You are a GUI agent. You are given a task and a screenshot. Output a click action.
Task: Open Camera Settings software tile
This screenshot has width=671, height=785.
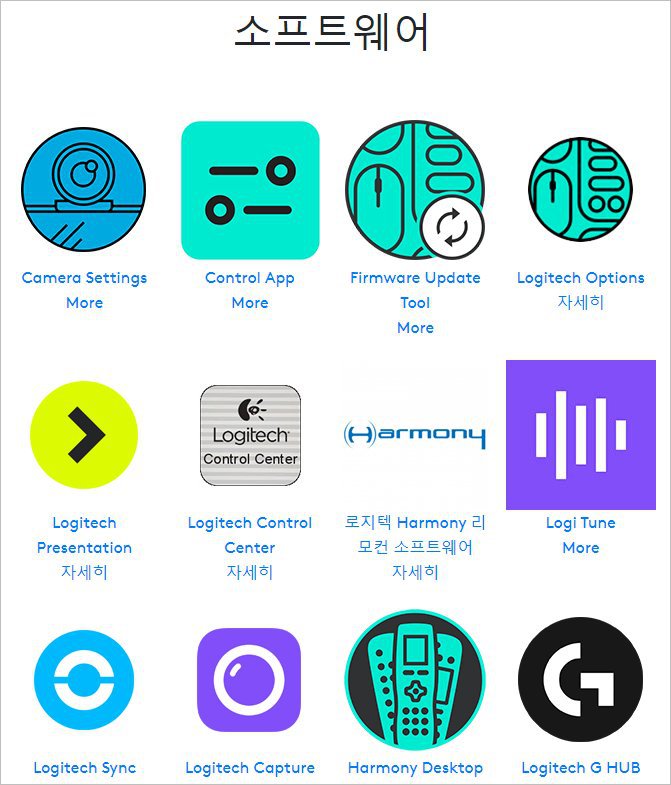84,190
